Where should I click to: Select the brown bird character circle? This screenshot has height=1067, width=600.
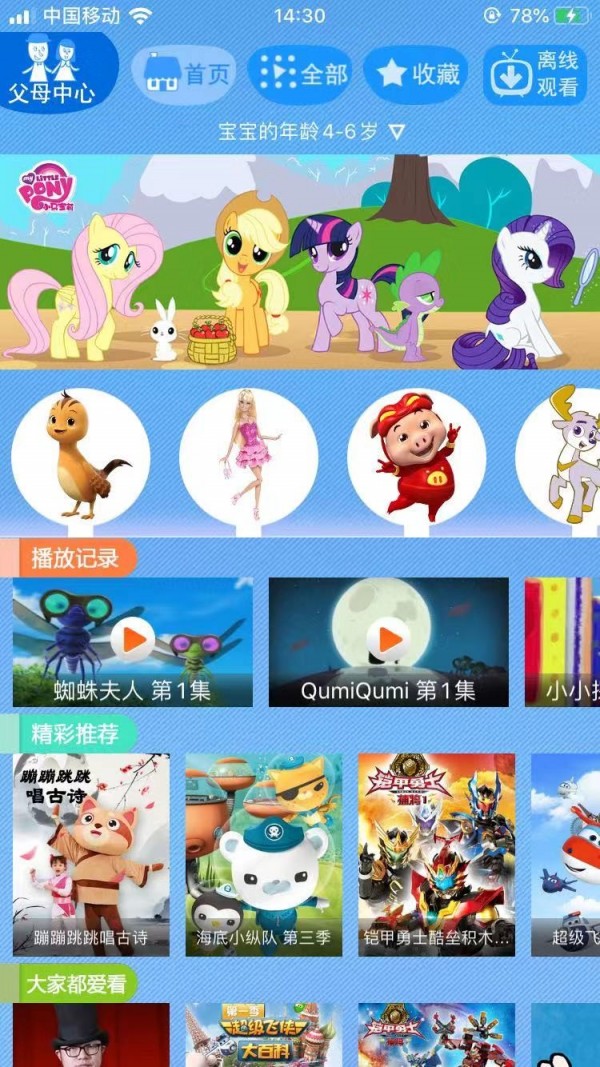pyautogui.click(x=81, y=457)
